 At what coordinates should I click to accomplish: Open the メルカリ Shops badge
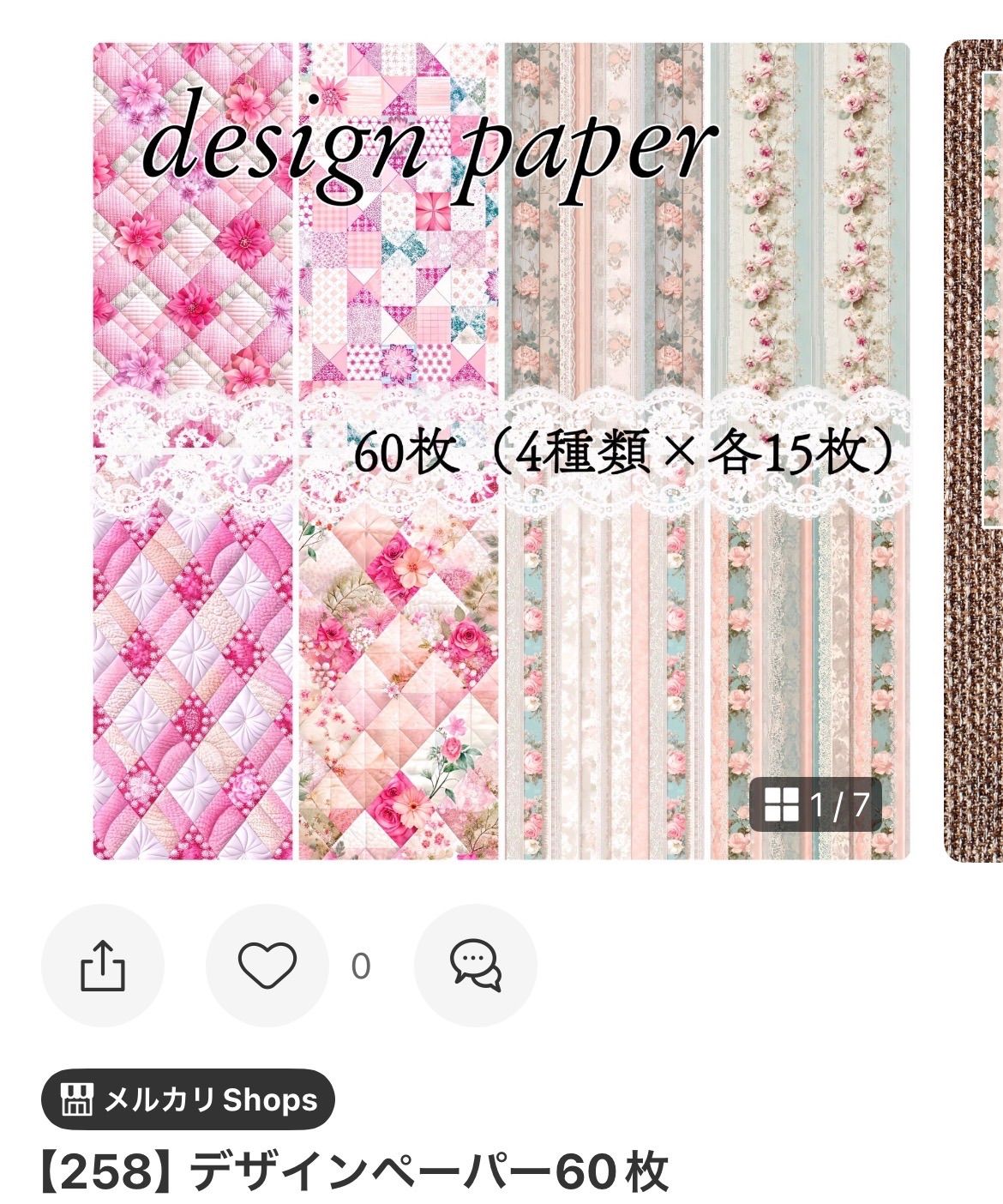188,1099
